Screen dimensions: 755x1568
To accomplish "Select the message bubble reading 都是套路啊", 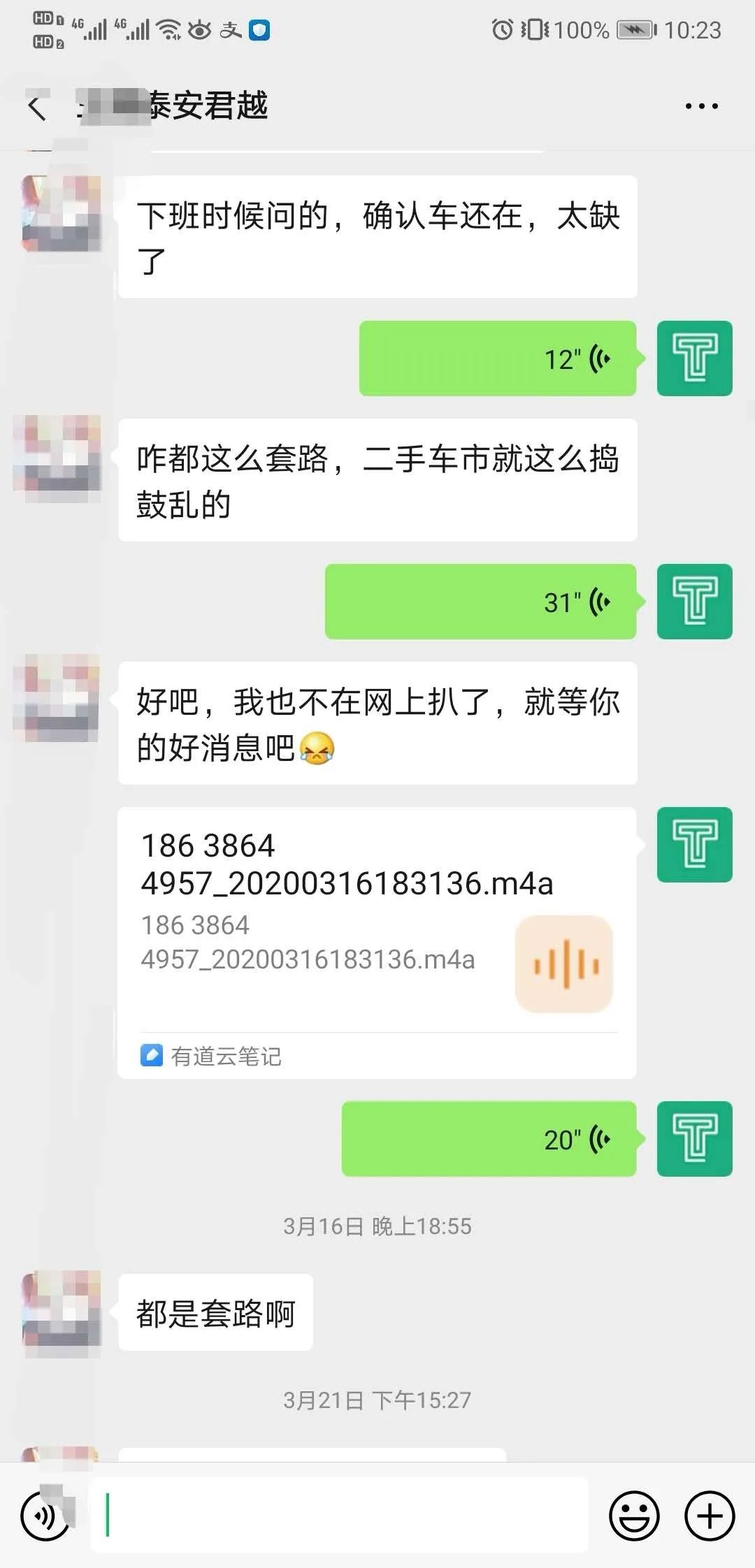I will click(215, 1312).
